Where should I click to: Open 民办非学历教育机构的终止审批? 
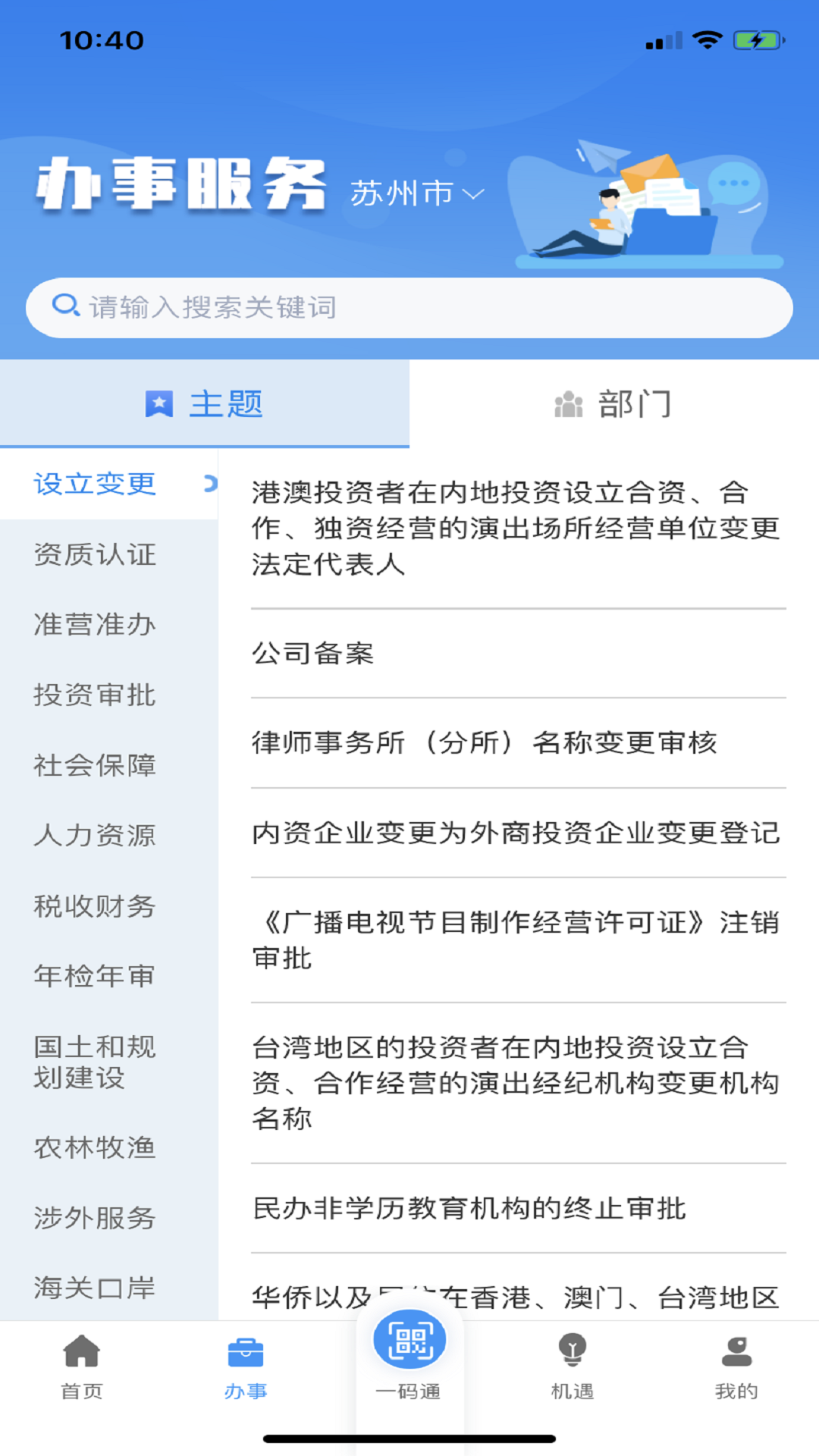tap(519, 1208)
